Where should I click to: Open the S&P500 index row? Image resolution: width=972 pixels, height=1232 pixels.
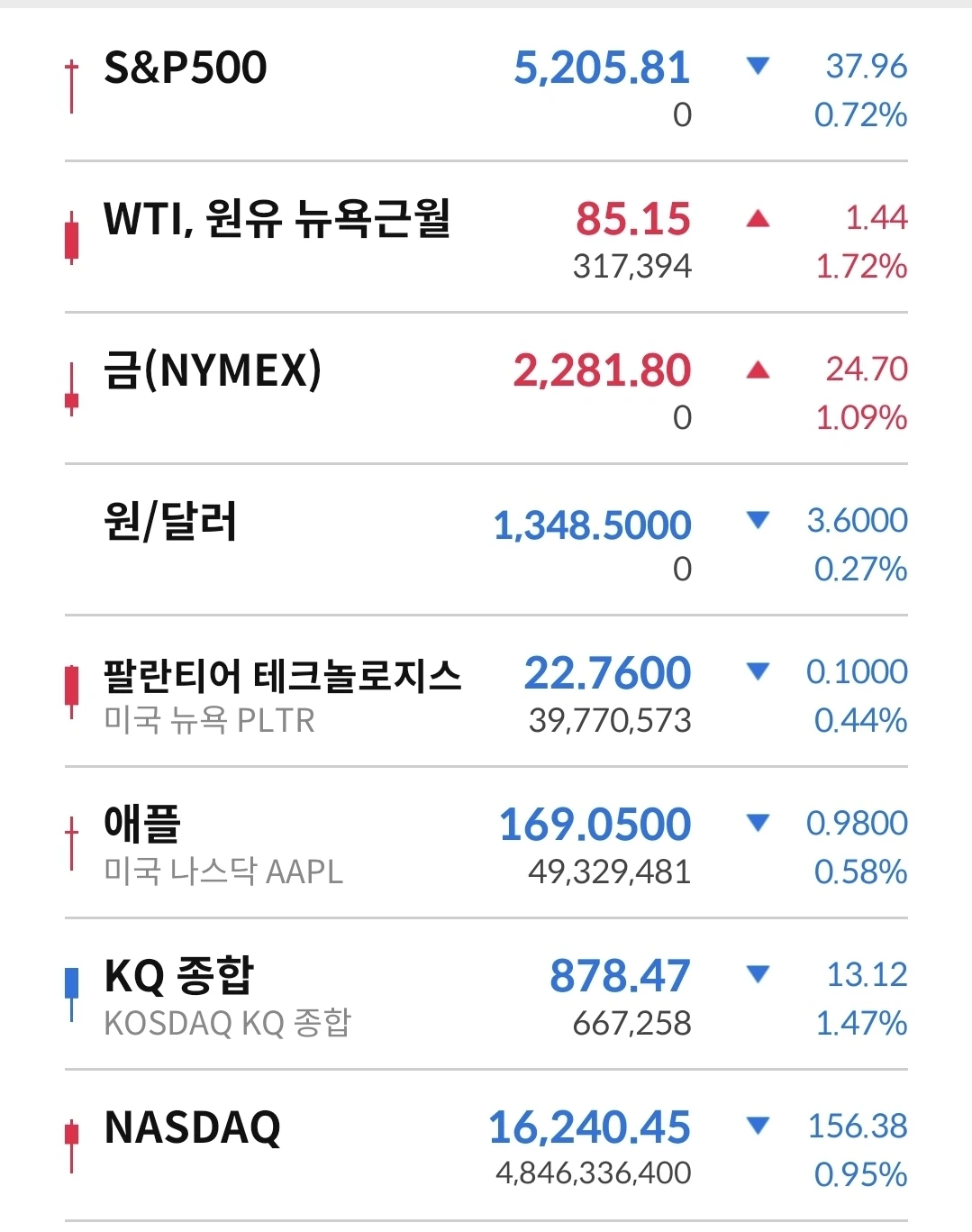point(486,87)
